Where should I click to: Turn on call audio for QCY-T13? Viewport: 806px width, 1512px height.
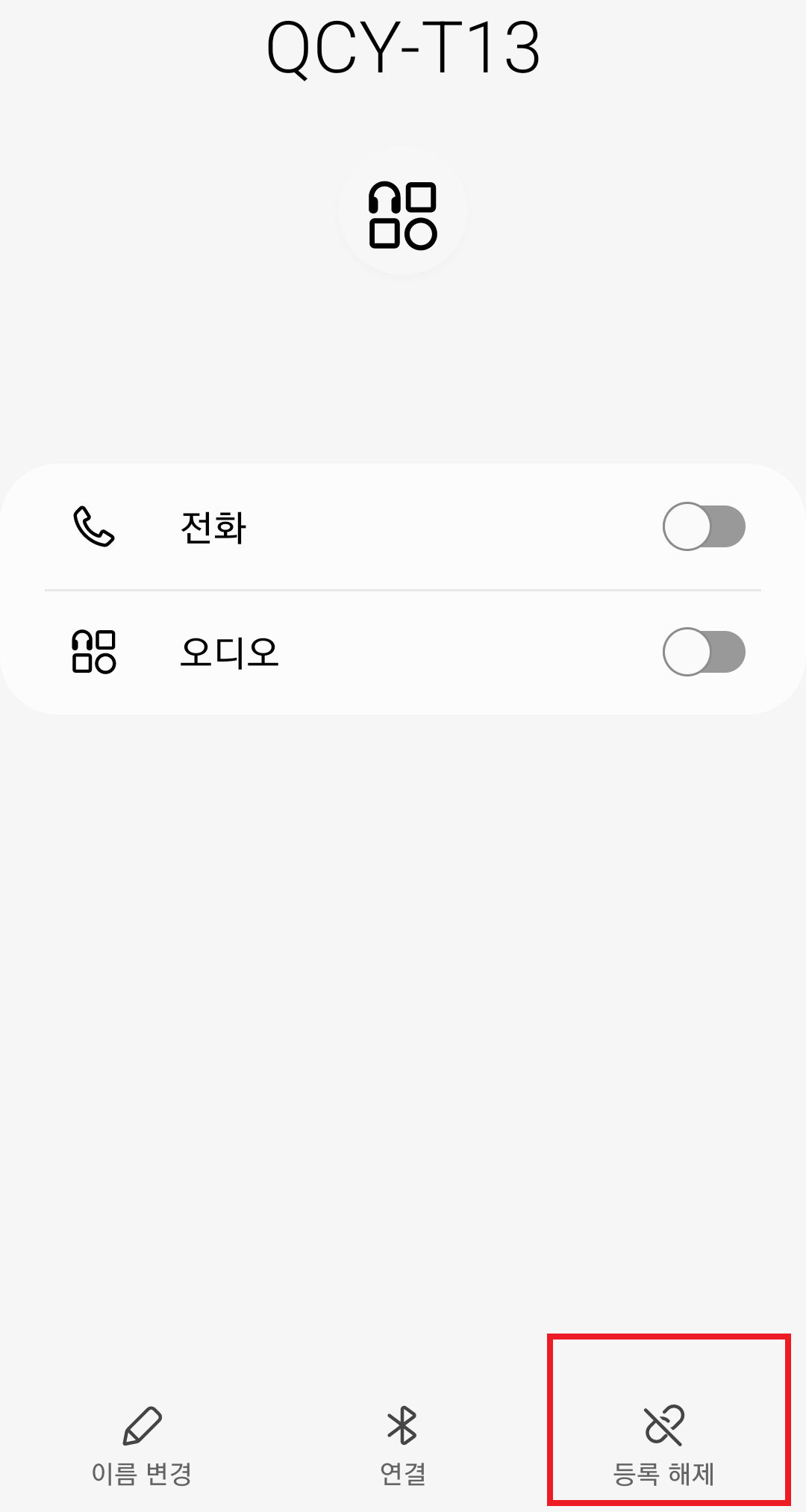(x=705, y=526)
